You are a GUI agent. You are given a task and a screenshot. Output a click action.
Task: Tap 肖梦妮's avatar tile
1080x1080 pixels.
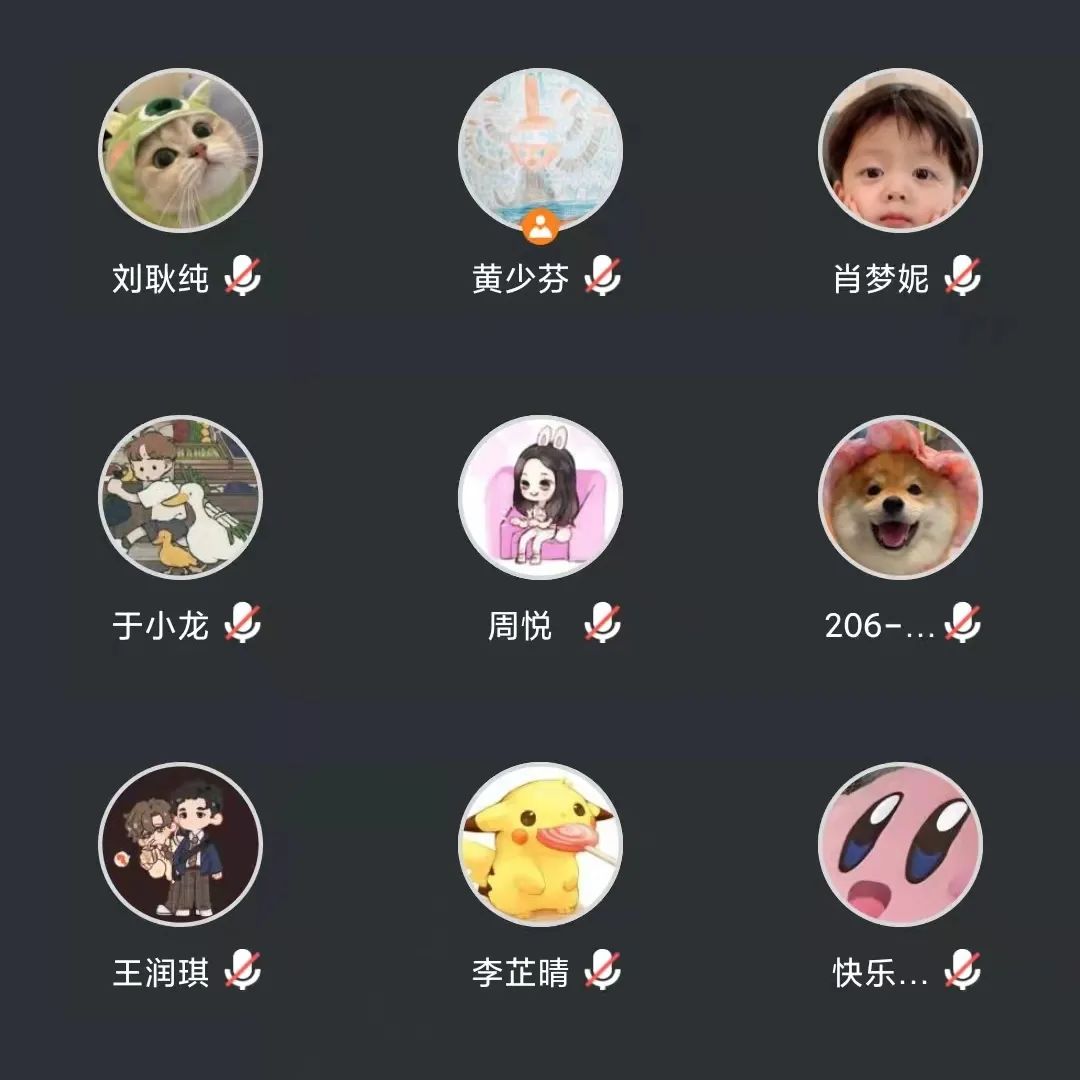pos(900,151)
